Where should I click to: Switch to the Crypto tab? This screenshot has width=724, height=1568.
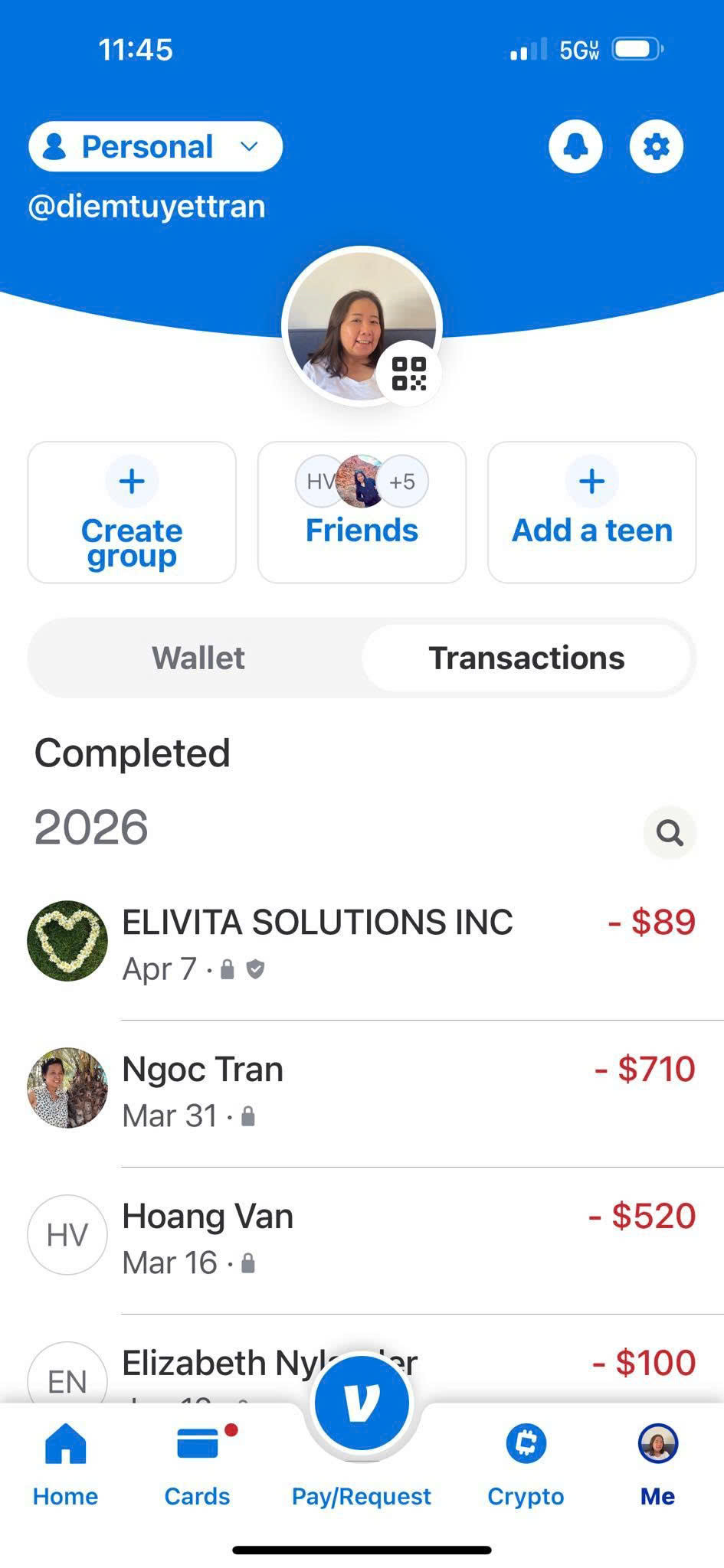pyautogui.click(x=526, y=1464)
